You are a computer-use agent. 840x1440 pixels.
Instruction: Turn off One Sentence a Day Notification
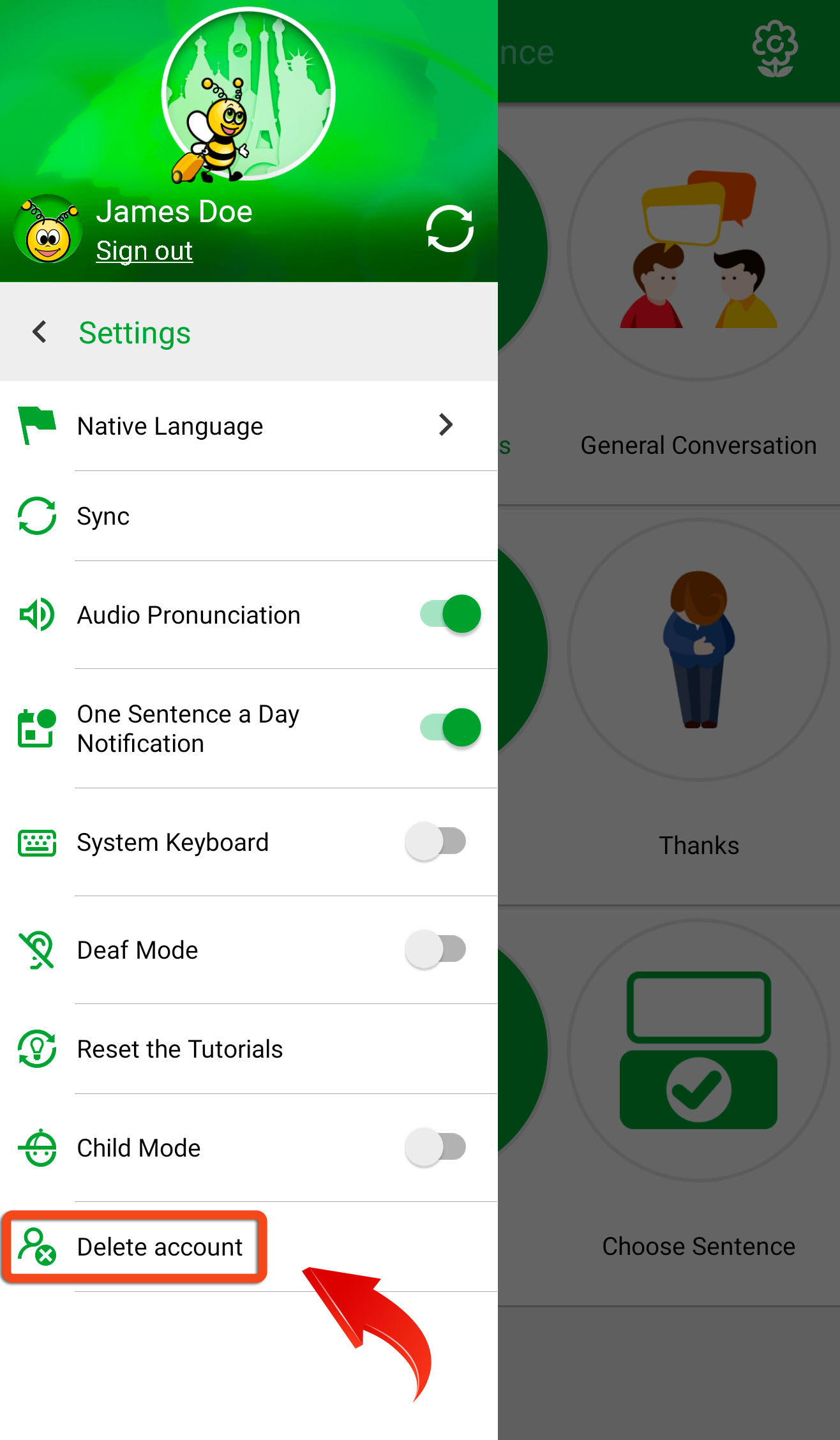coord(449,728)
